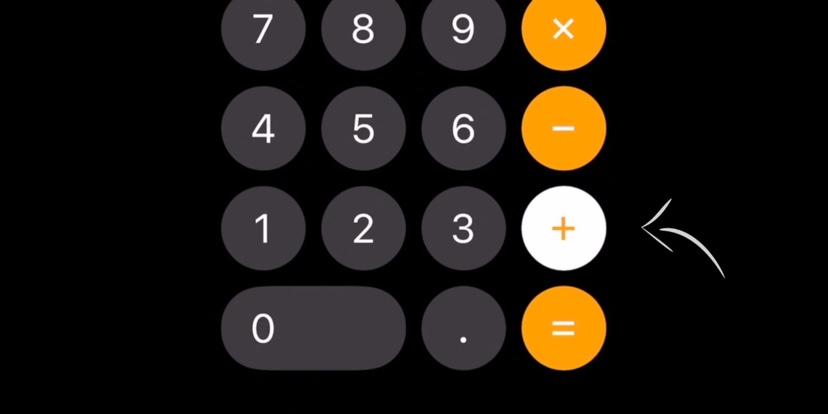Image resolution: width=828 pixels, height=414 pixels.
Task: Enter the digit 2
Action: 363,229
